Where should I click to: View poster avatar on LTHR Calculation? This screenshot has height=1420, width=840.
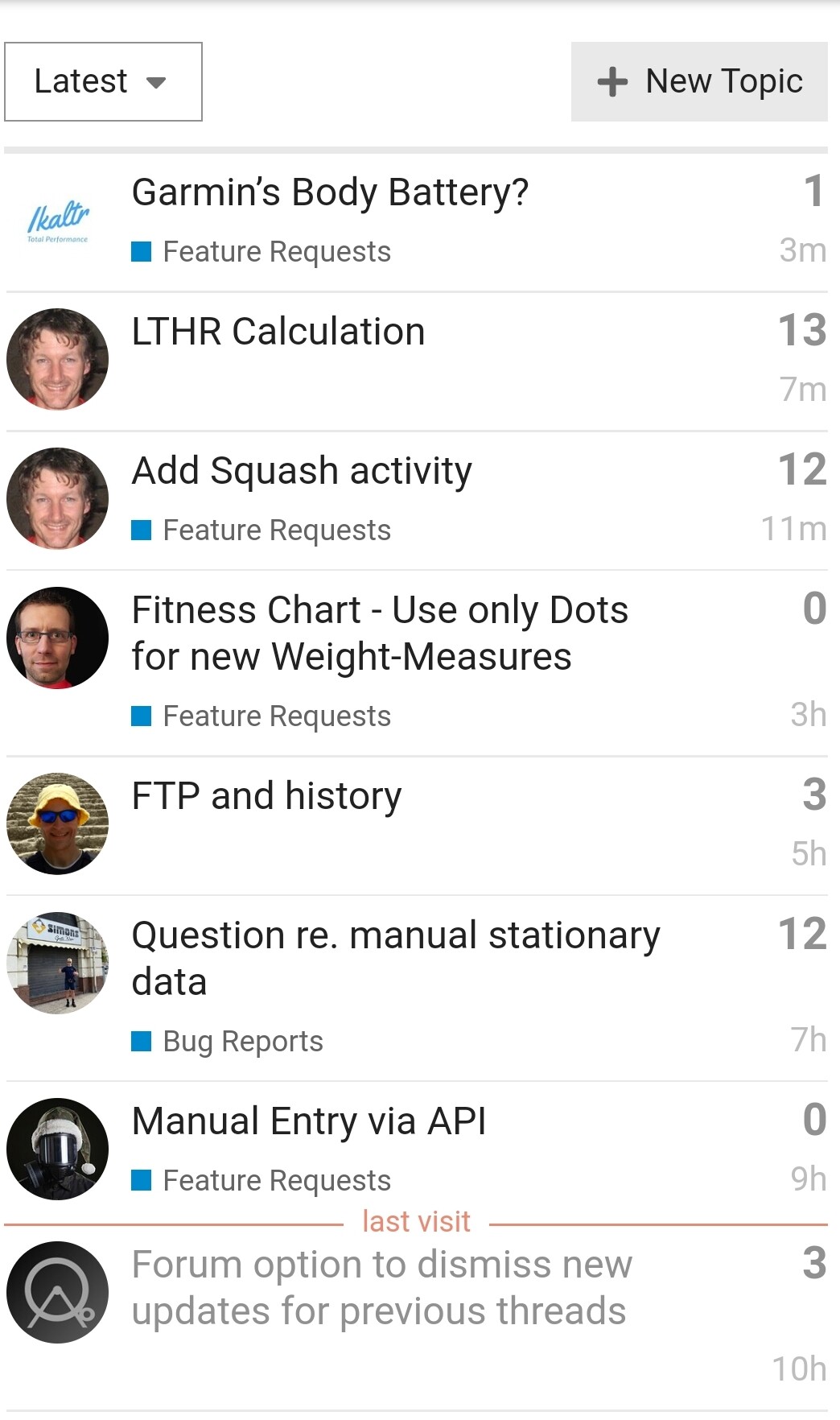pos(57,359)
